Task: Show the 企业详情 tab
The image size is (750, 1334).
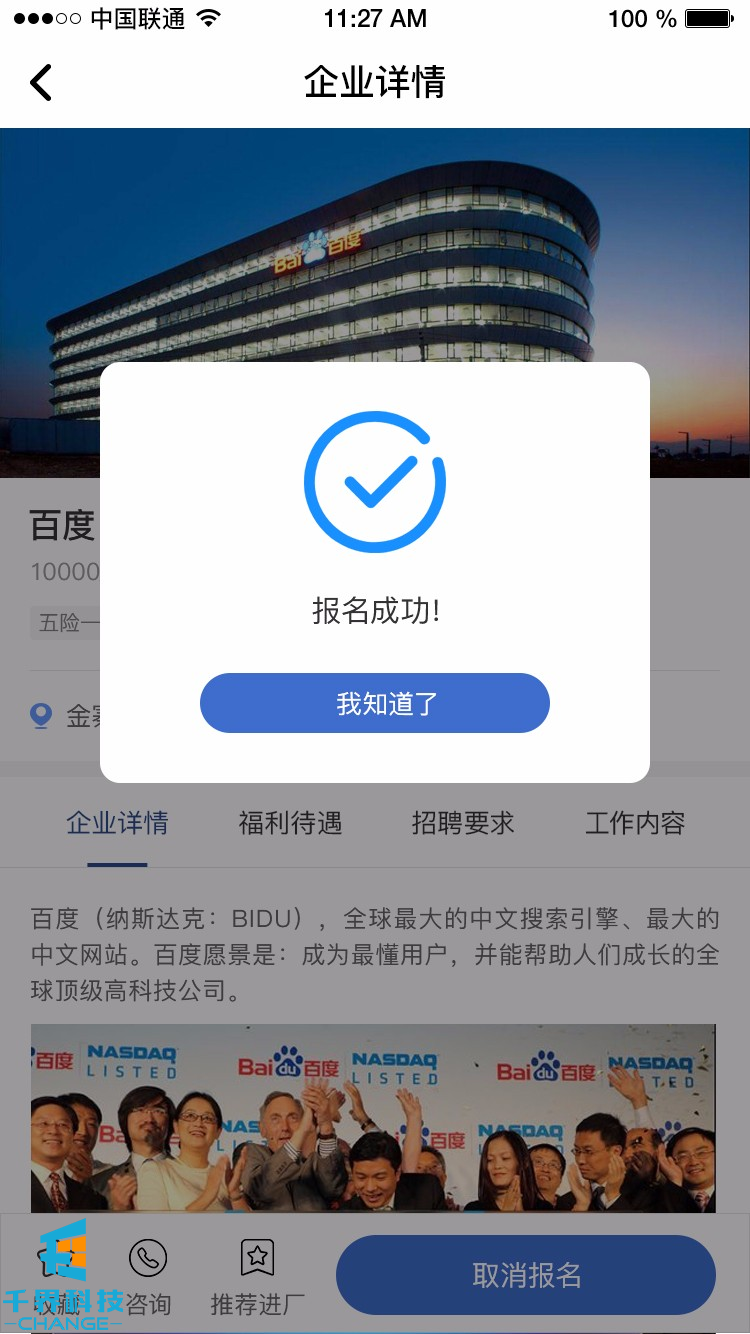Action: point(117,823)
